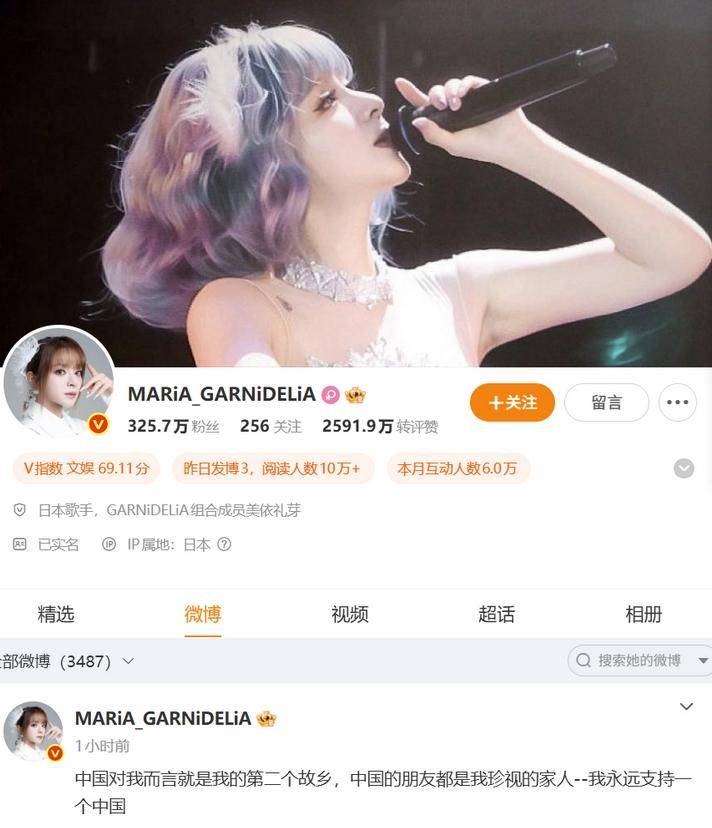Viewport: 712px width, 828px height.
Task: Open the 相册 album tab
Action: pos(643,614)
